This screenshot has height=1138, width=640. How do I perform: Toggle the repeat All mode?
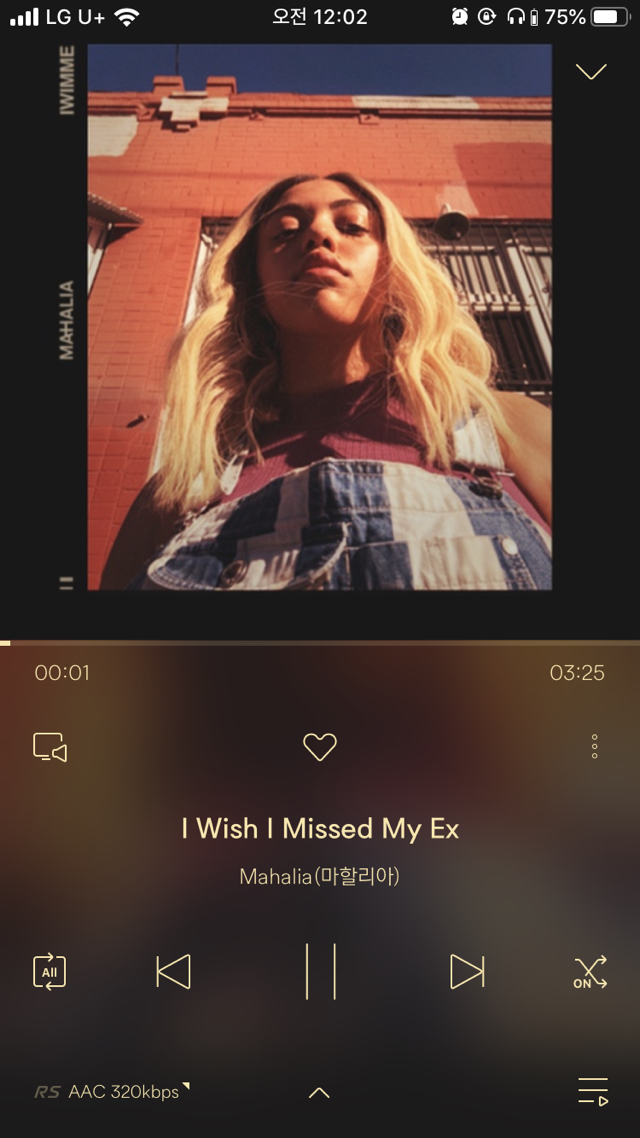pos(49,971)
